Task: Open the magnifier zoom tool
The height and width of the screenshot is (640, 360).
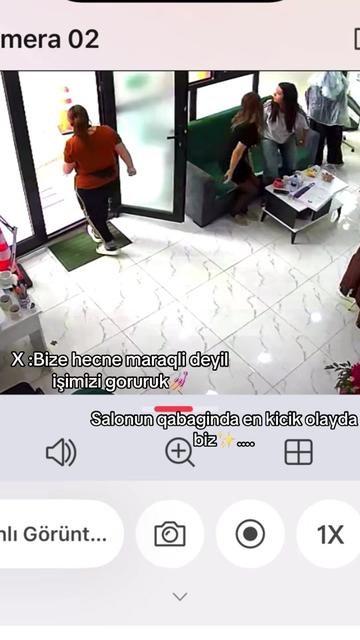Action: click(x=180, y=452)
